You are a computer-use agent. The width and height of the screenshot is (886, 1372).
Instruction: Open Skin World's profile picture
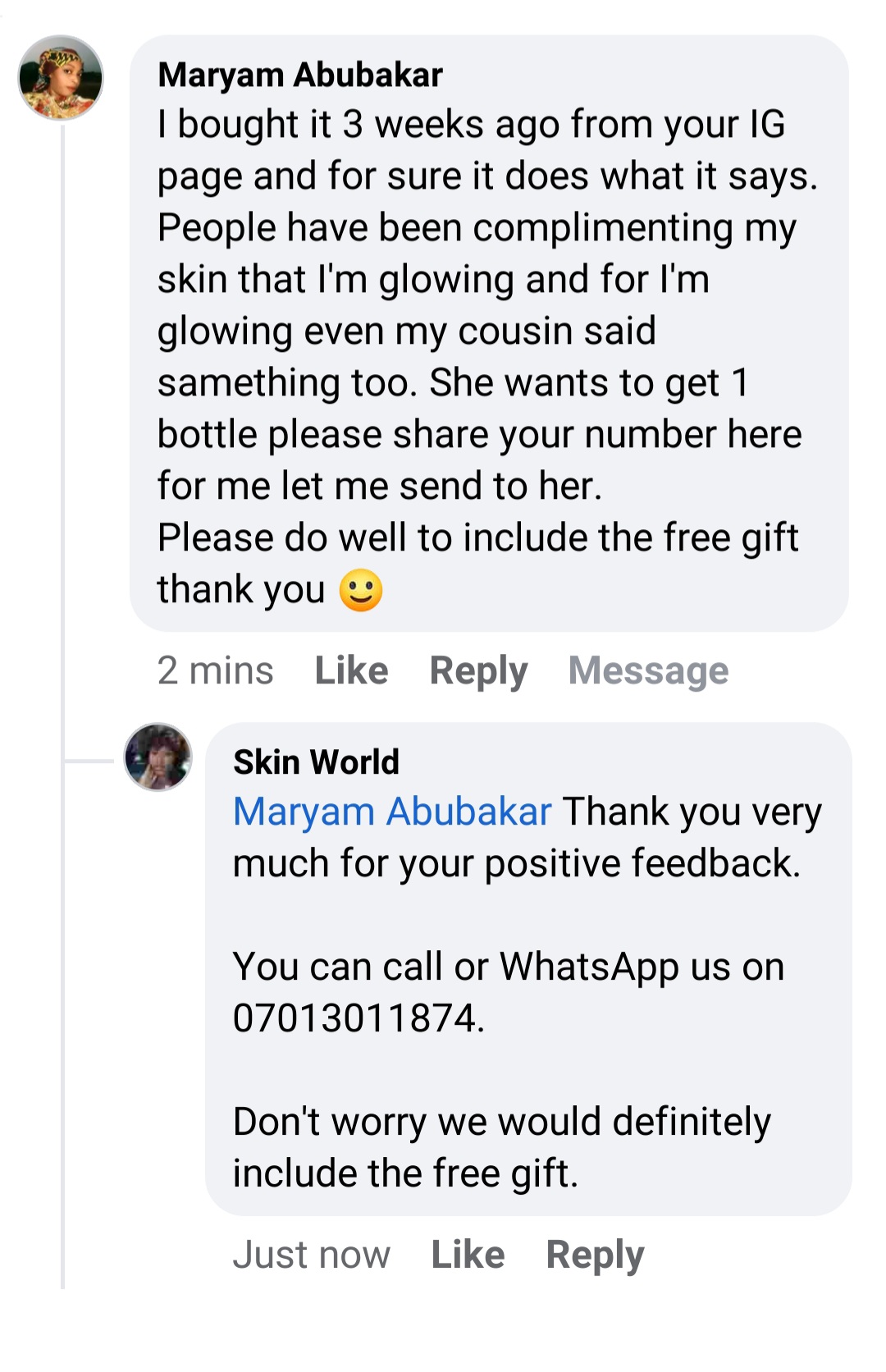click(x=158, y=757)
